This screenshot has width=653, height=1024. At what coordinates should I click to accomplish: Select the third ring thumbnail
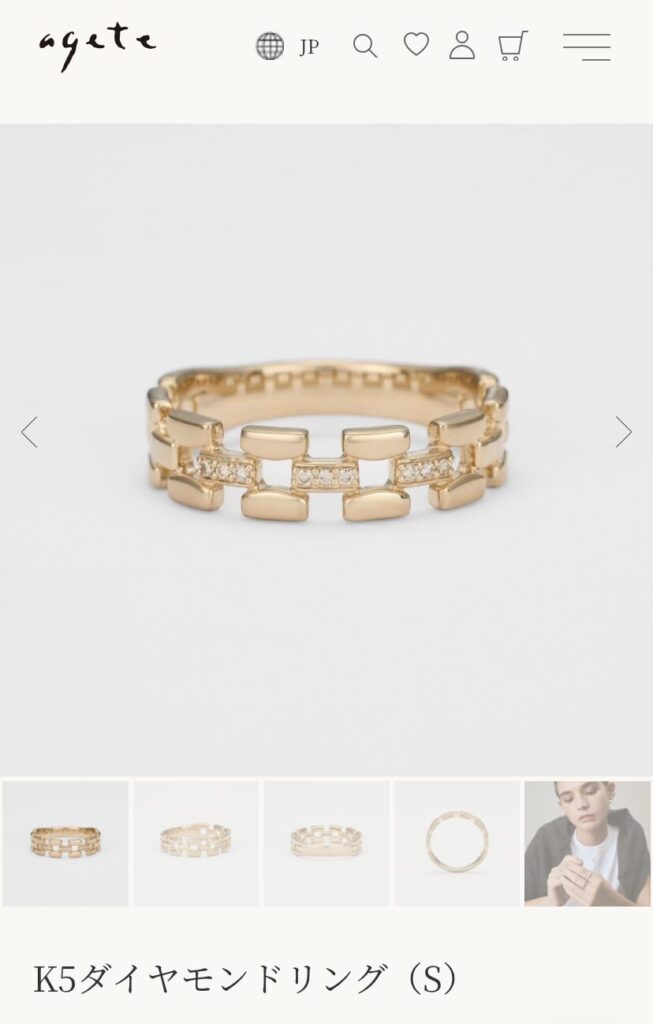[326, 844]
